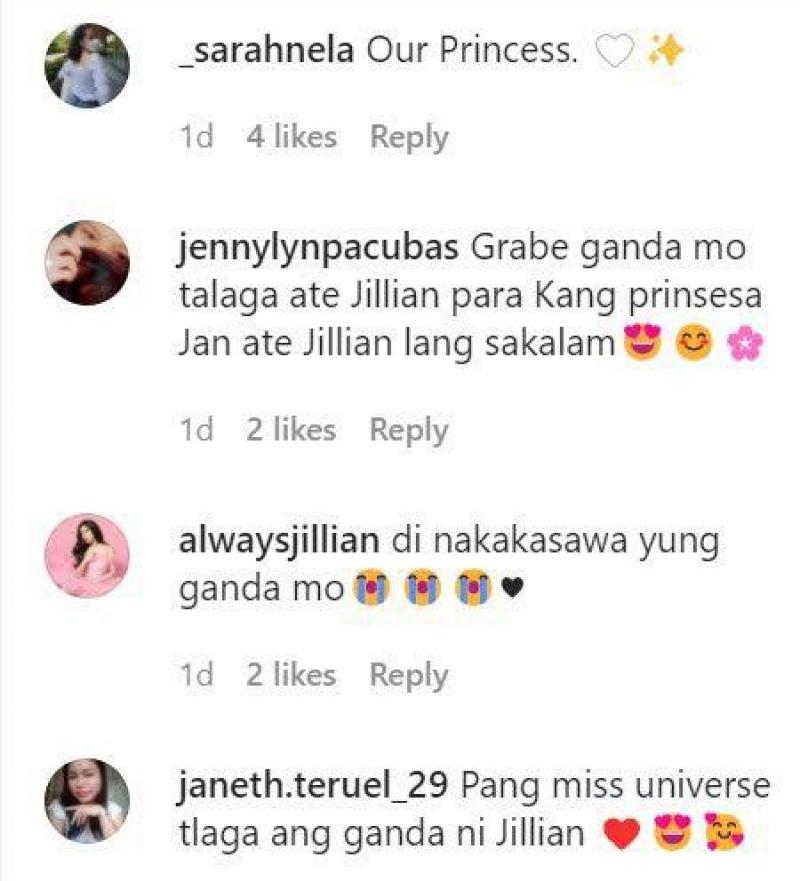The image size is (800, 881).
Task: Tap janeth.teruel_29's avatar
Action: click(x=88, y=800)
